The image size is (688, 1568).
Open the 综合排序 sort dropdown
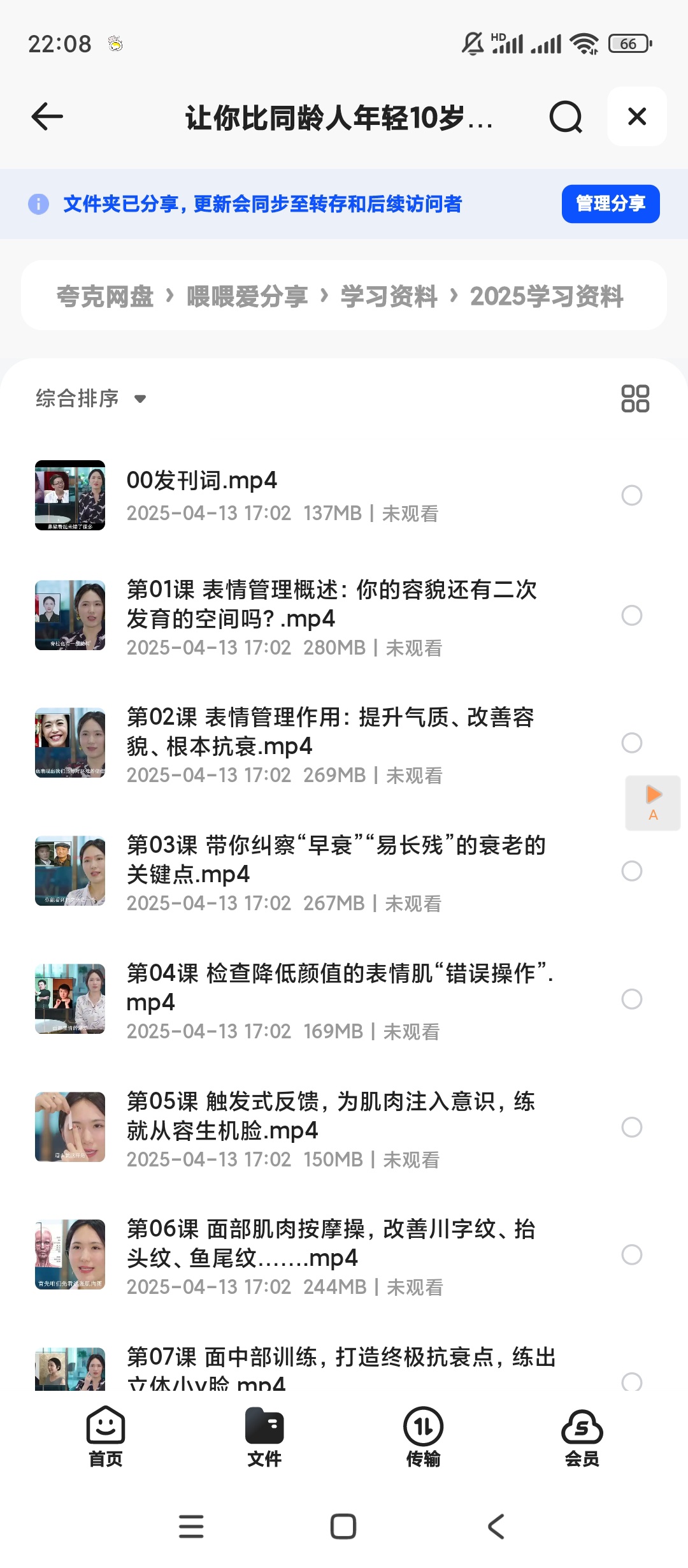[x=89, y=398]
